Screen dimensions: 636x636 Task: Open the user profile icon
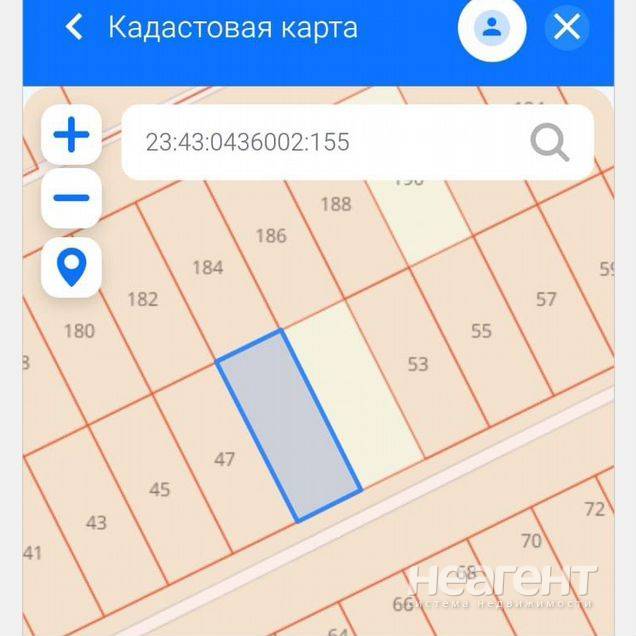click(491, 28)
